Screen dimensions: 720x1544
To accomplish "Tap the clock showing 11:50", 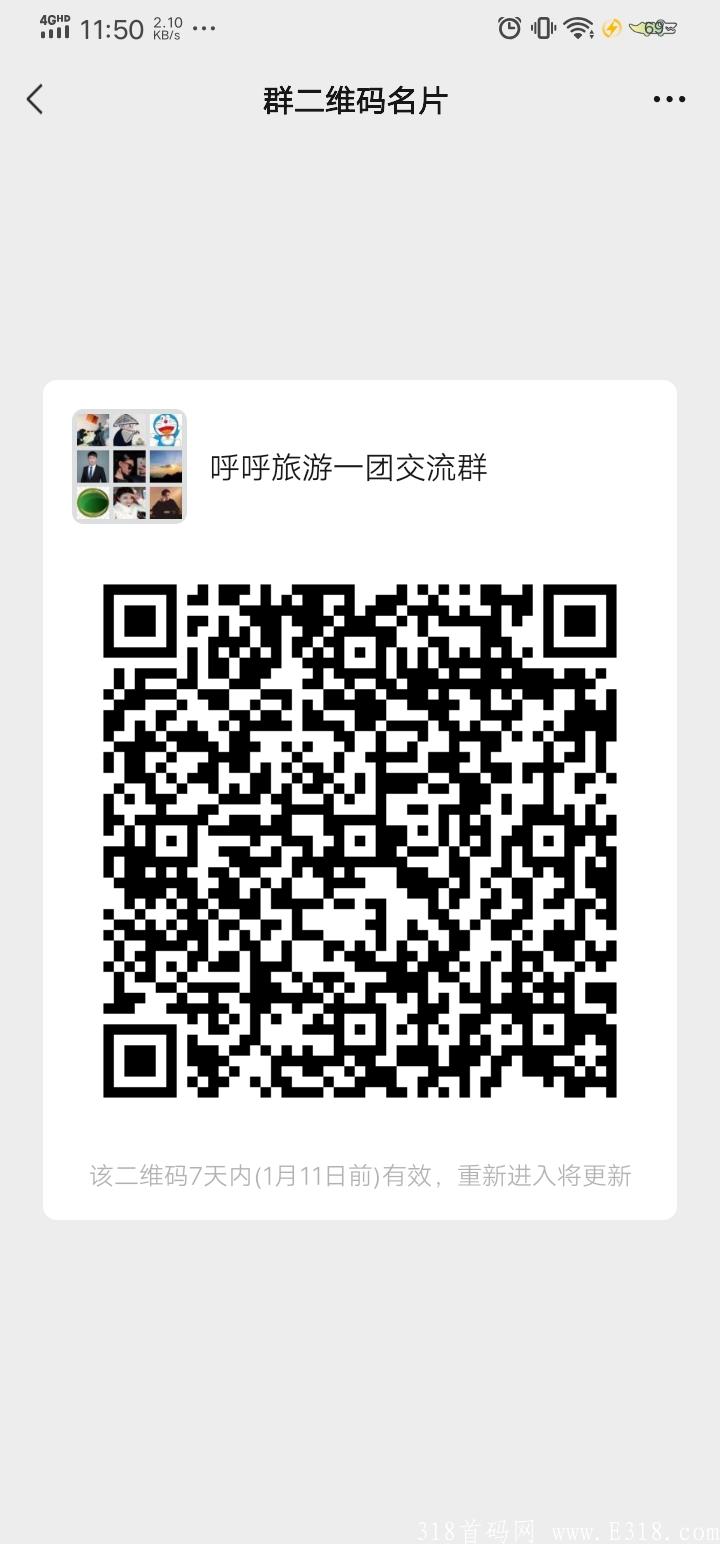I will (x=113, y=29).
